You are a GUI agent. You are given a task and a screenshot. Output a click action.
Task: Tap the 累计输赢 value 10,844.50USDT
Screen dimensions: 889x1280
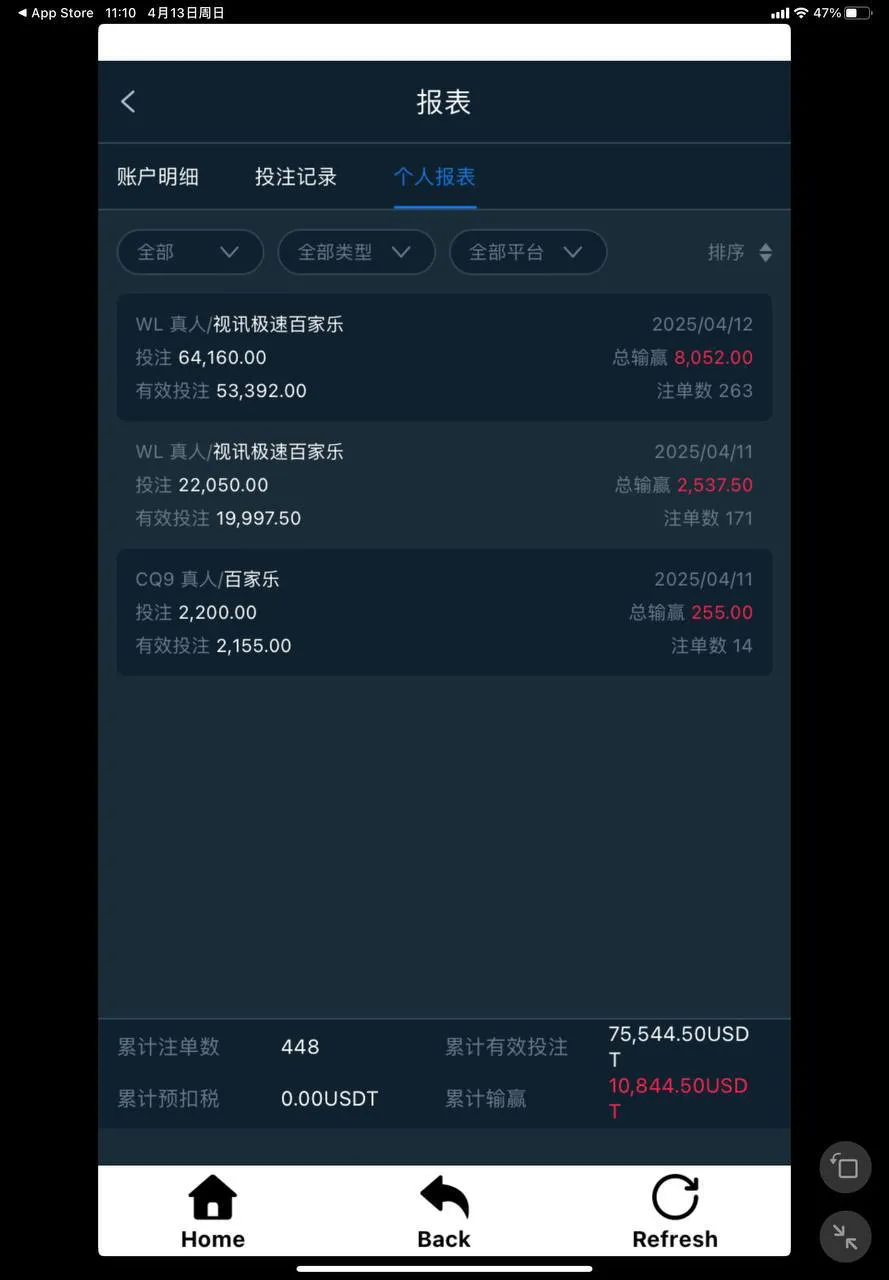[678, 1097]
